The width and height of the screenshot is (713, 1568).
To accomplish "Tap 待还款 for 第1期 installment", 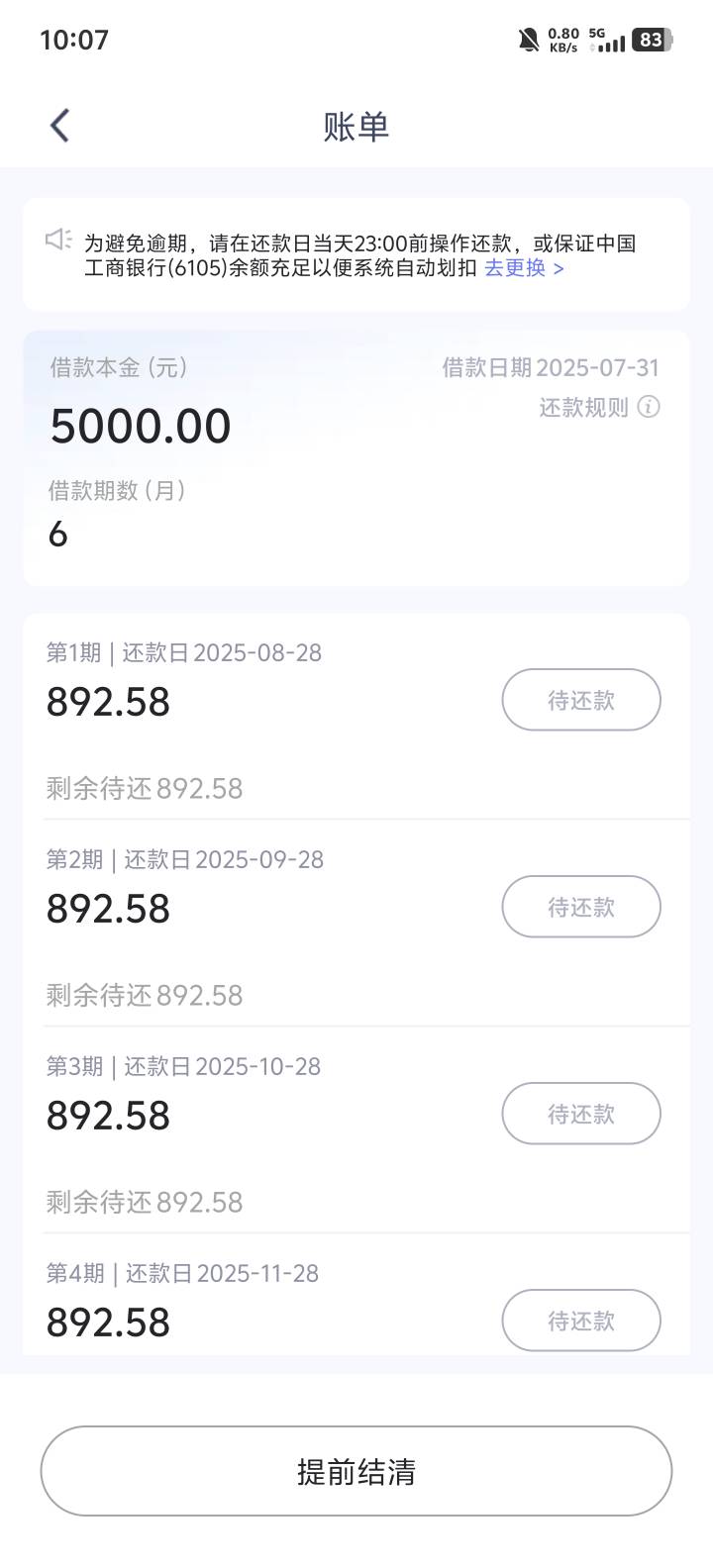I will coord(581,700).
